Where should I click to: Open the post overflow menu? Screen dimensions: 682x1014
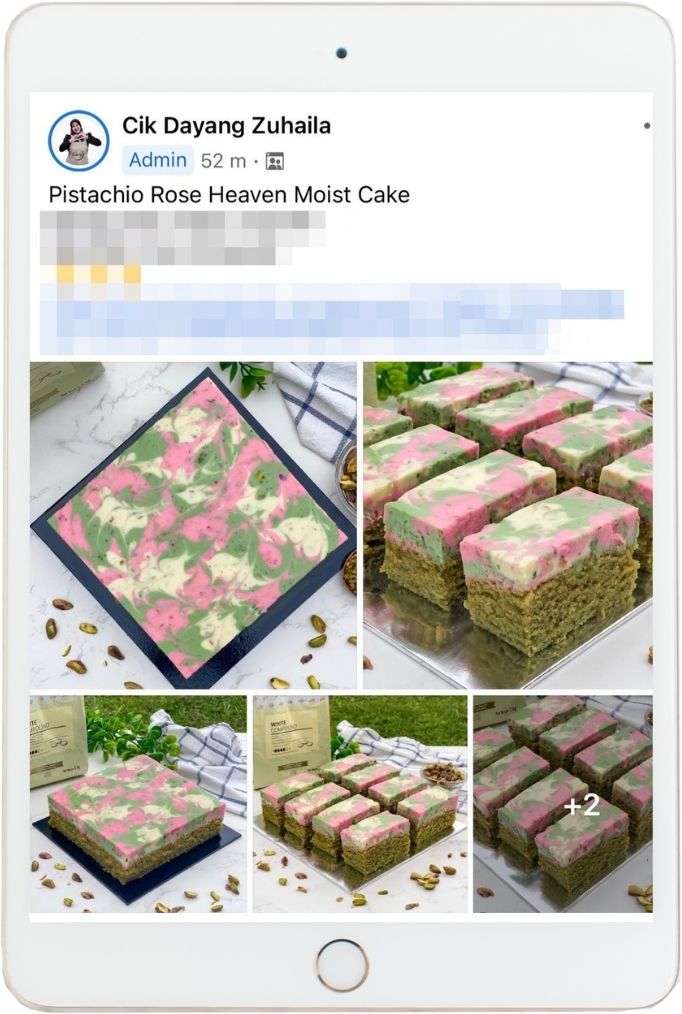(646, 126)
